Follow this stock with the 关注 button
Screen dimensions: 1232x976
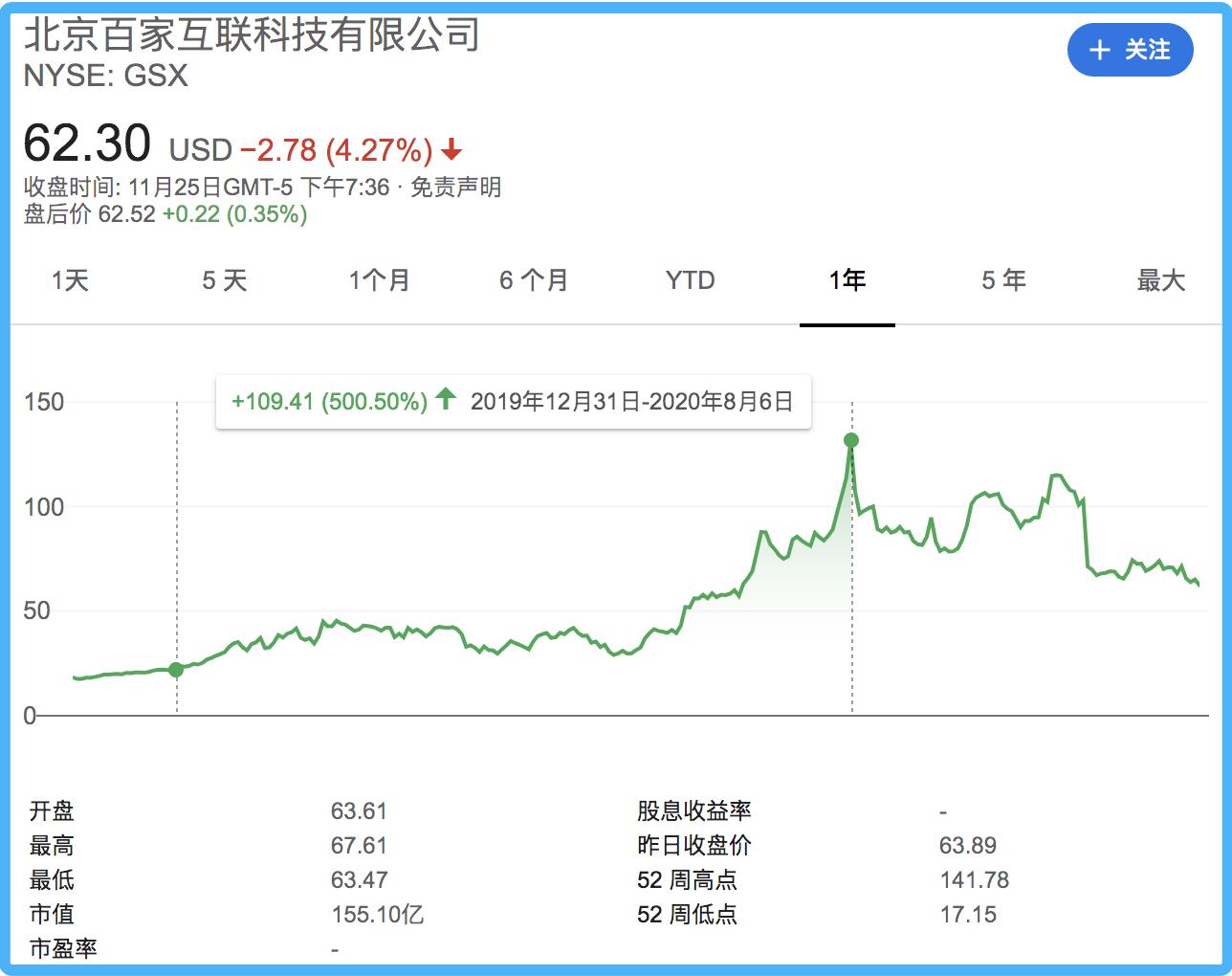tap(1130, 51)
